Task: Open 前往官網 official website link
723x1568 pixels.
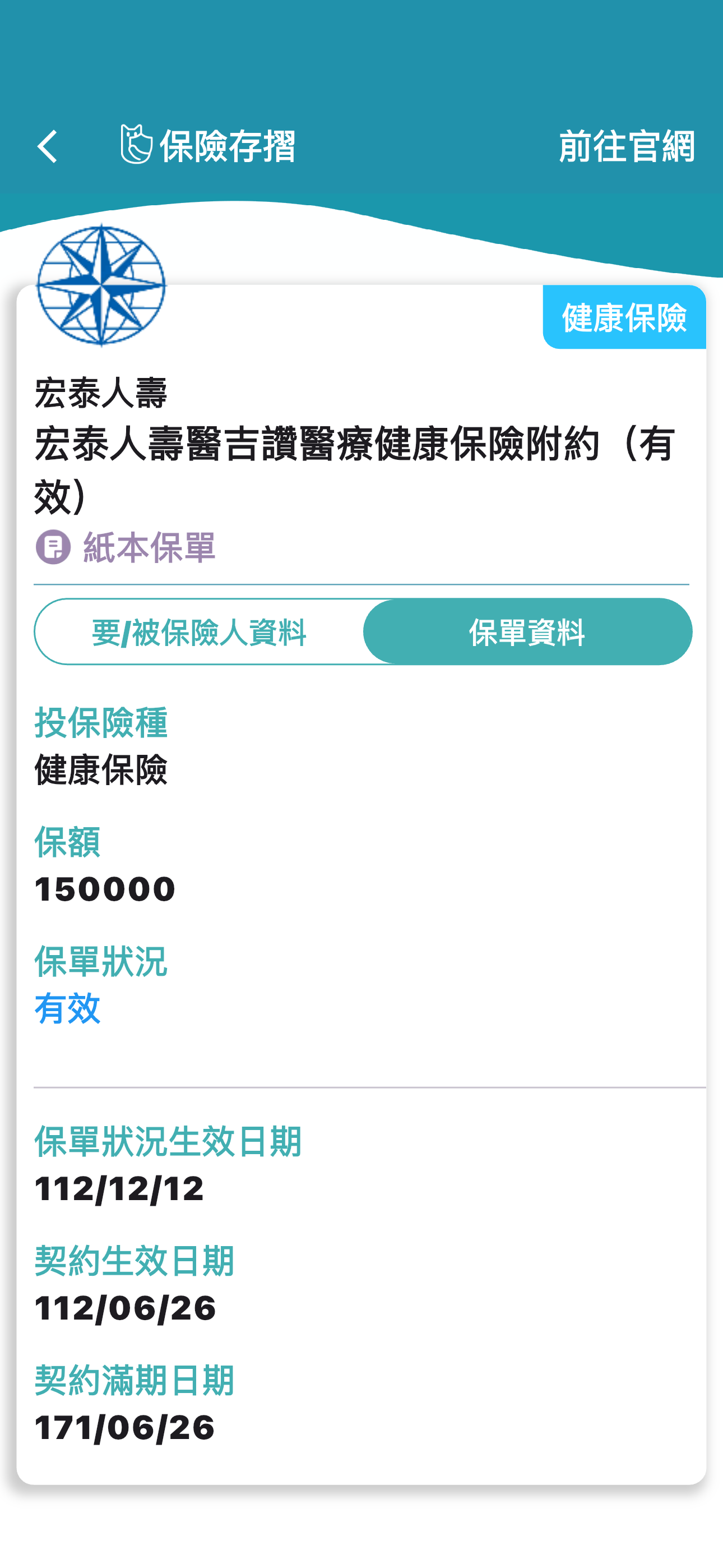Action: click(625, 147)
